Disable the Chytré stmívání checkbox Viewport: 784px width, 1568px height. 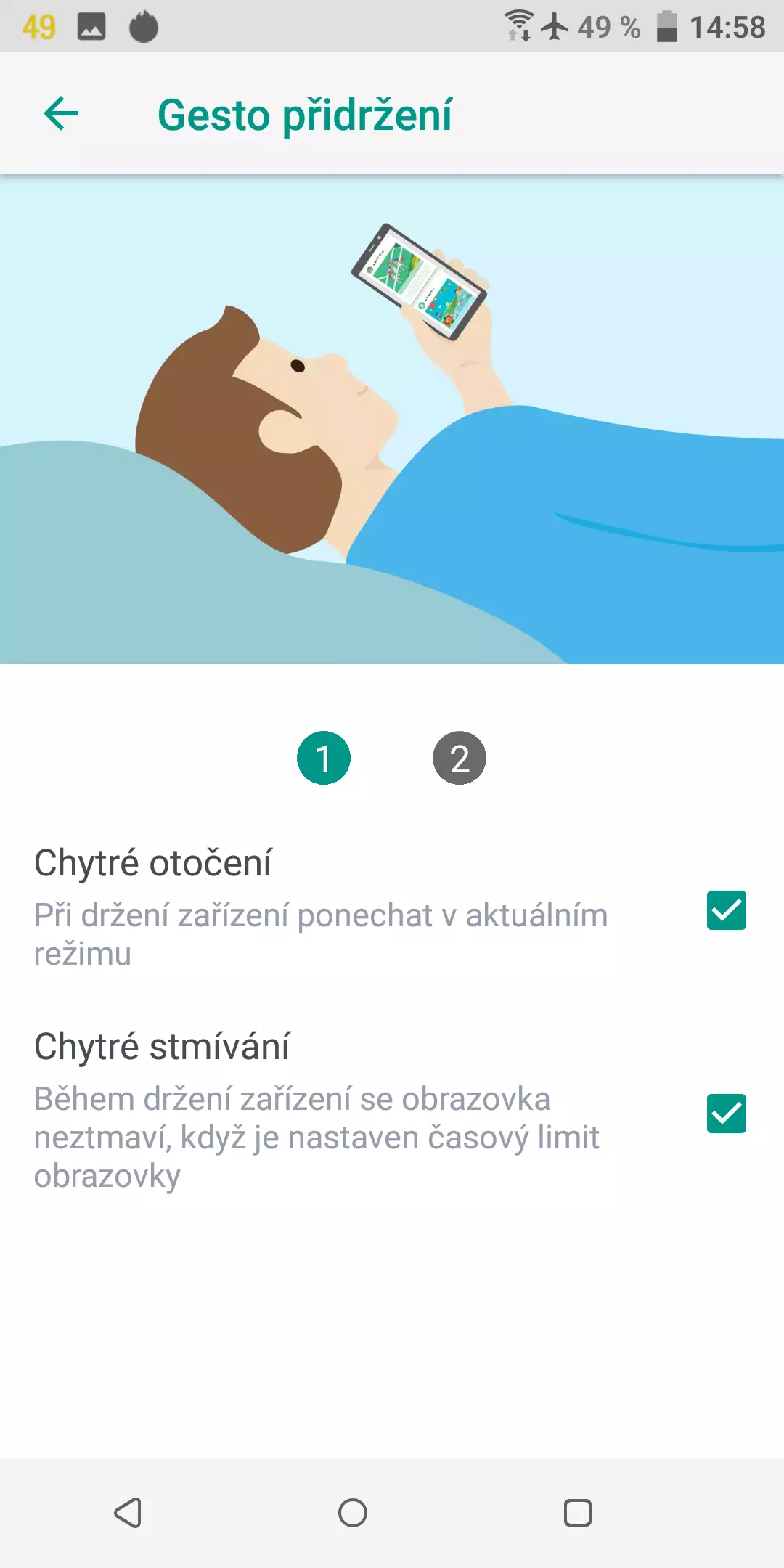point(727,1114)
